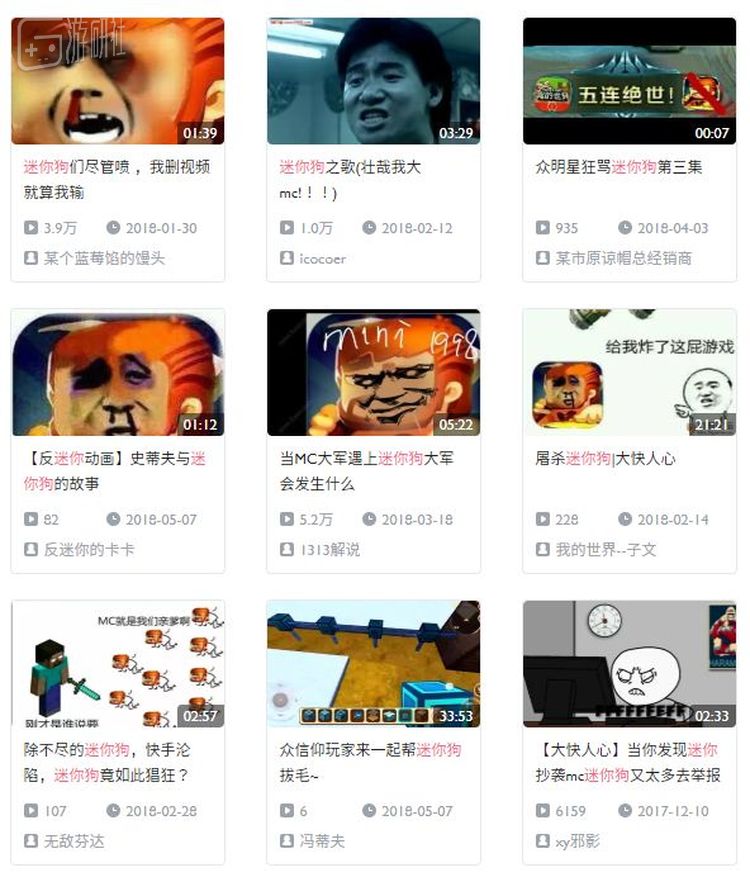Play 迷你狗之歌(壮哉我大mc!!!) video
Screen dimensions: 750x877
[x=373, y=81]
